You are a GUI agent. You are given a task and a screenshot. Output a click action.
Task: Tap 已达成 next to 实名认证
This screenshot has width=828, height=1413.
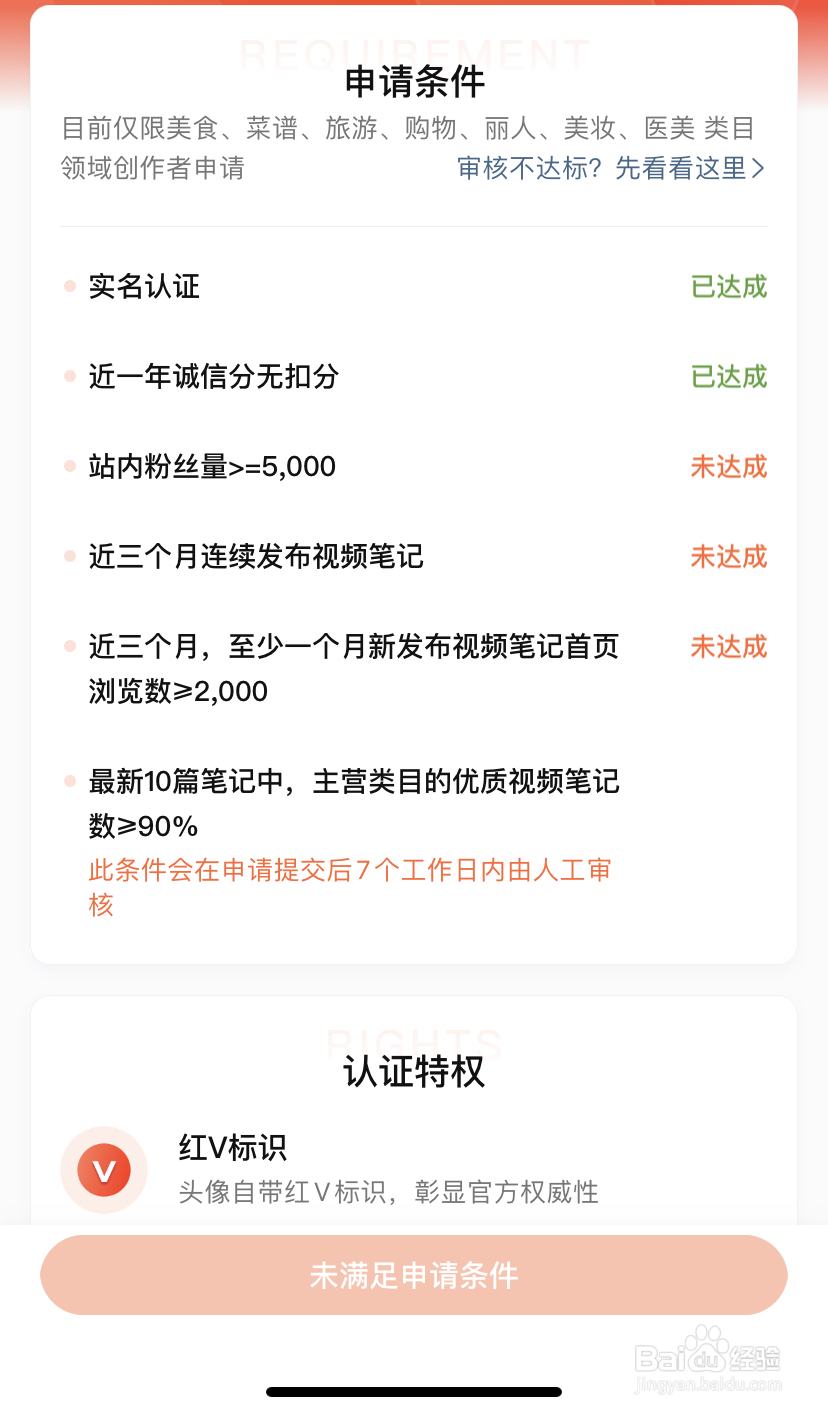point(728,287)
